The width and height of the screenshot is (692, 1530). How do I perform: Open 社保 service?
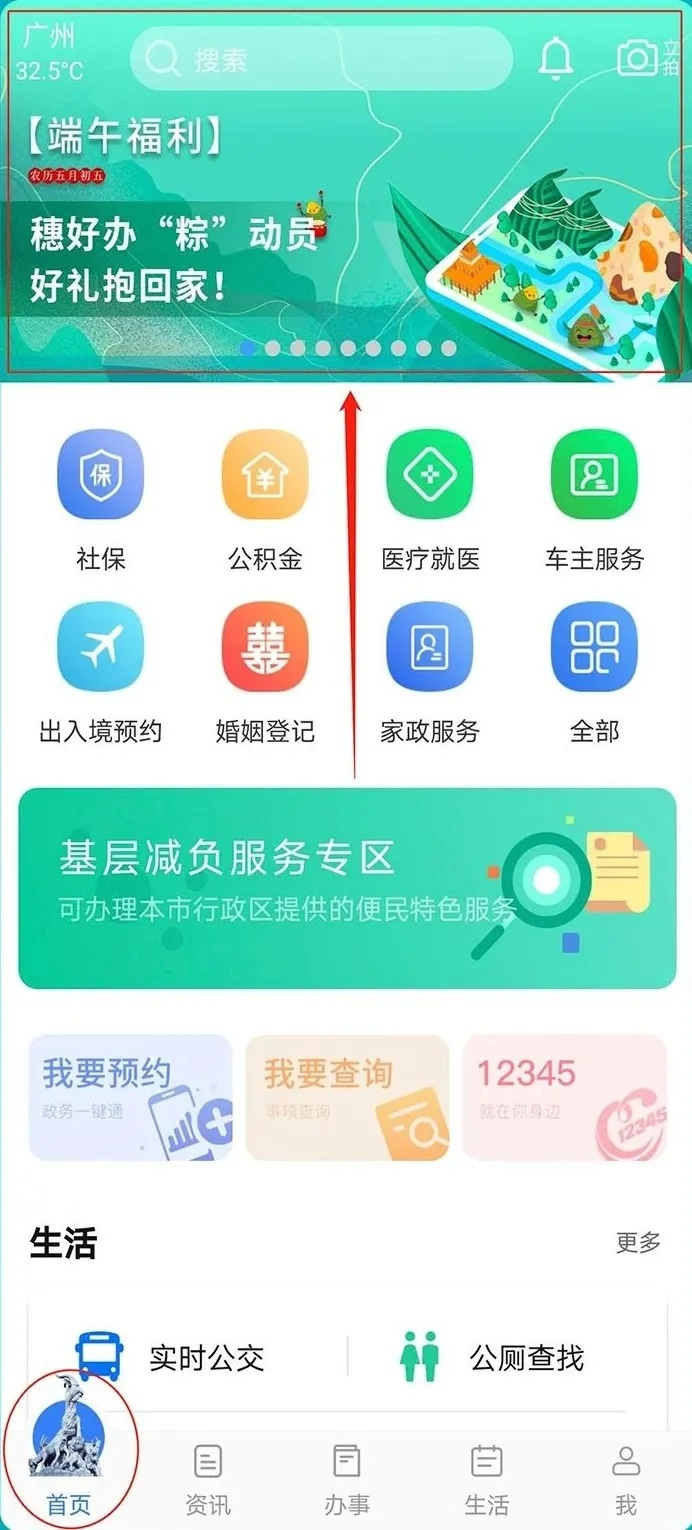coord(100,475)
